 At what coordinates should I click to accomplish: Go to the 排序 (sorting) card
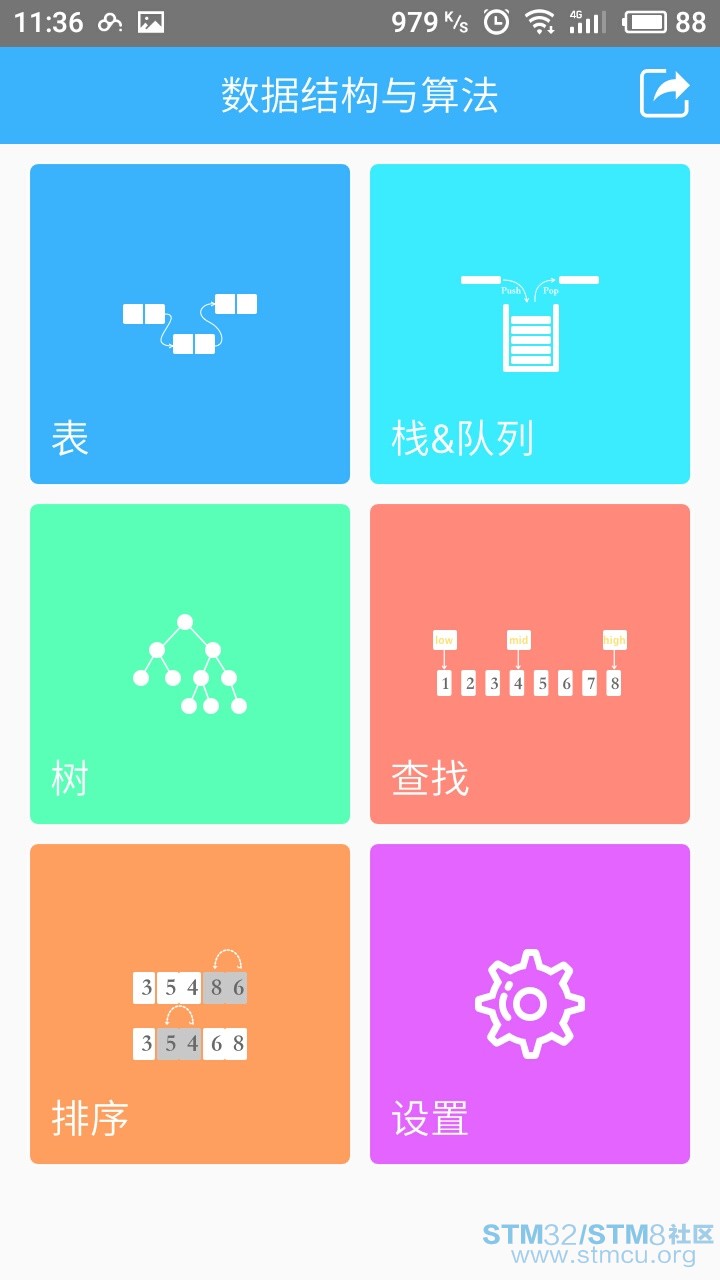[x=190, y=1004]
